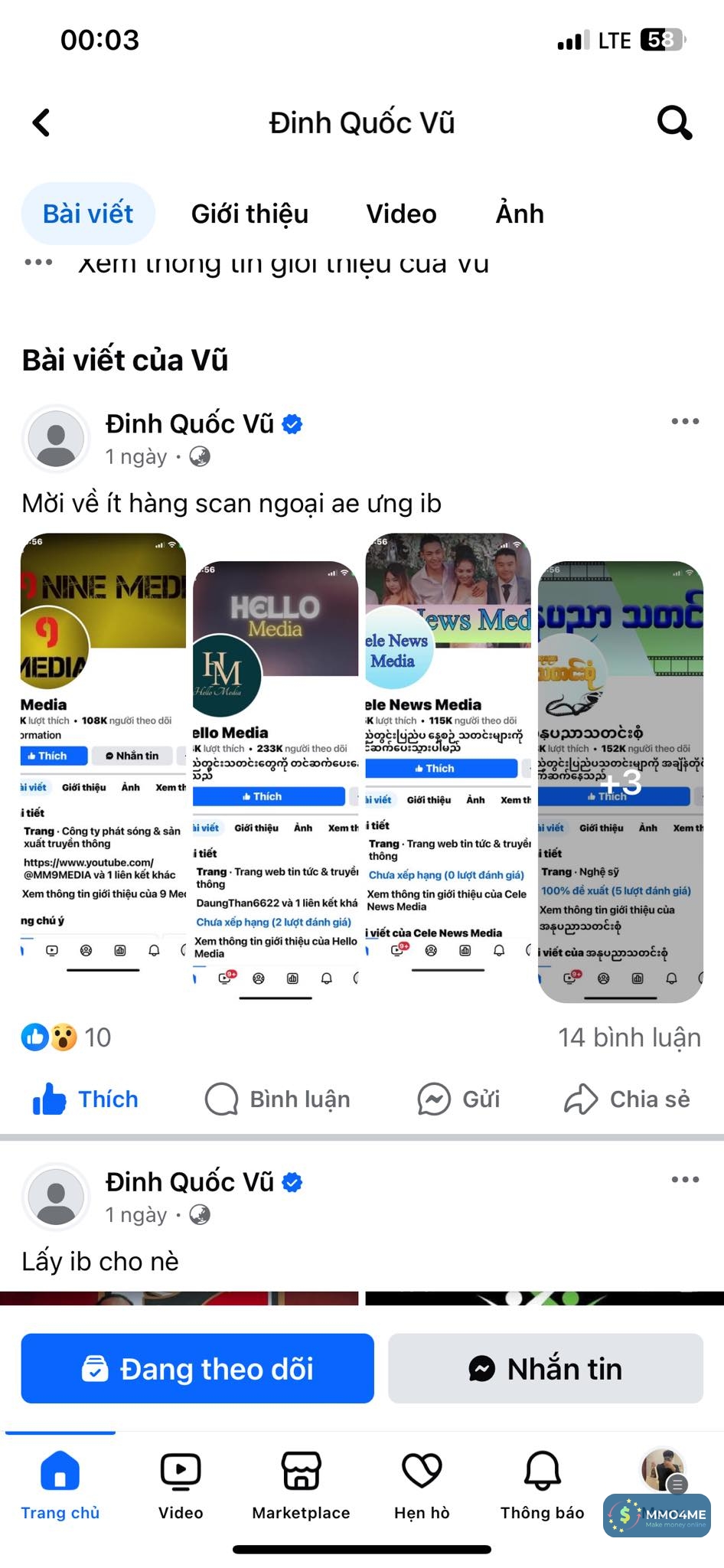The width and height of the screenshot is (724, 1568).
Task: Send the post using Gửi
Action: pos(458,1099)
